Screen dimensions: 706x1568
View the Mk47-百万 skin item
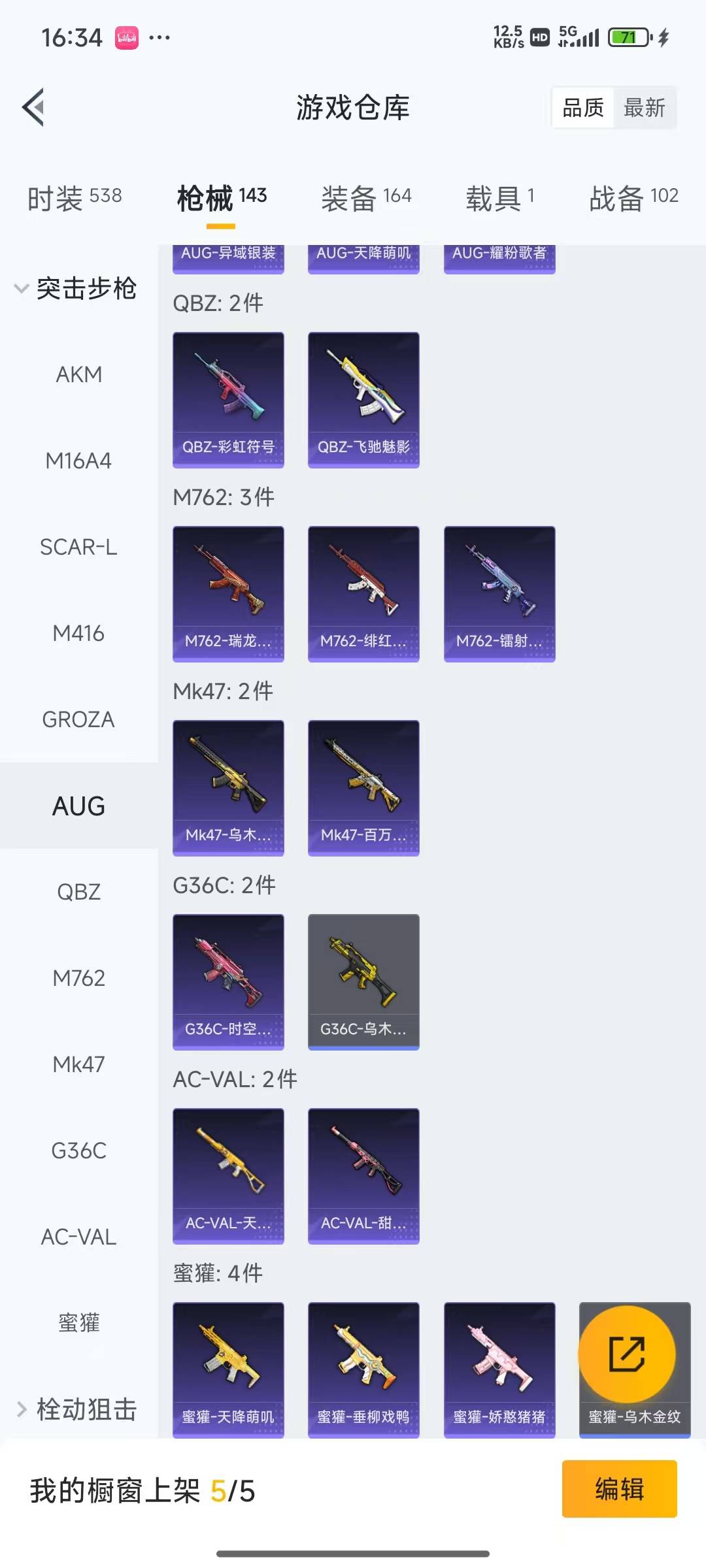coord(363,787)
